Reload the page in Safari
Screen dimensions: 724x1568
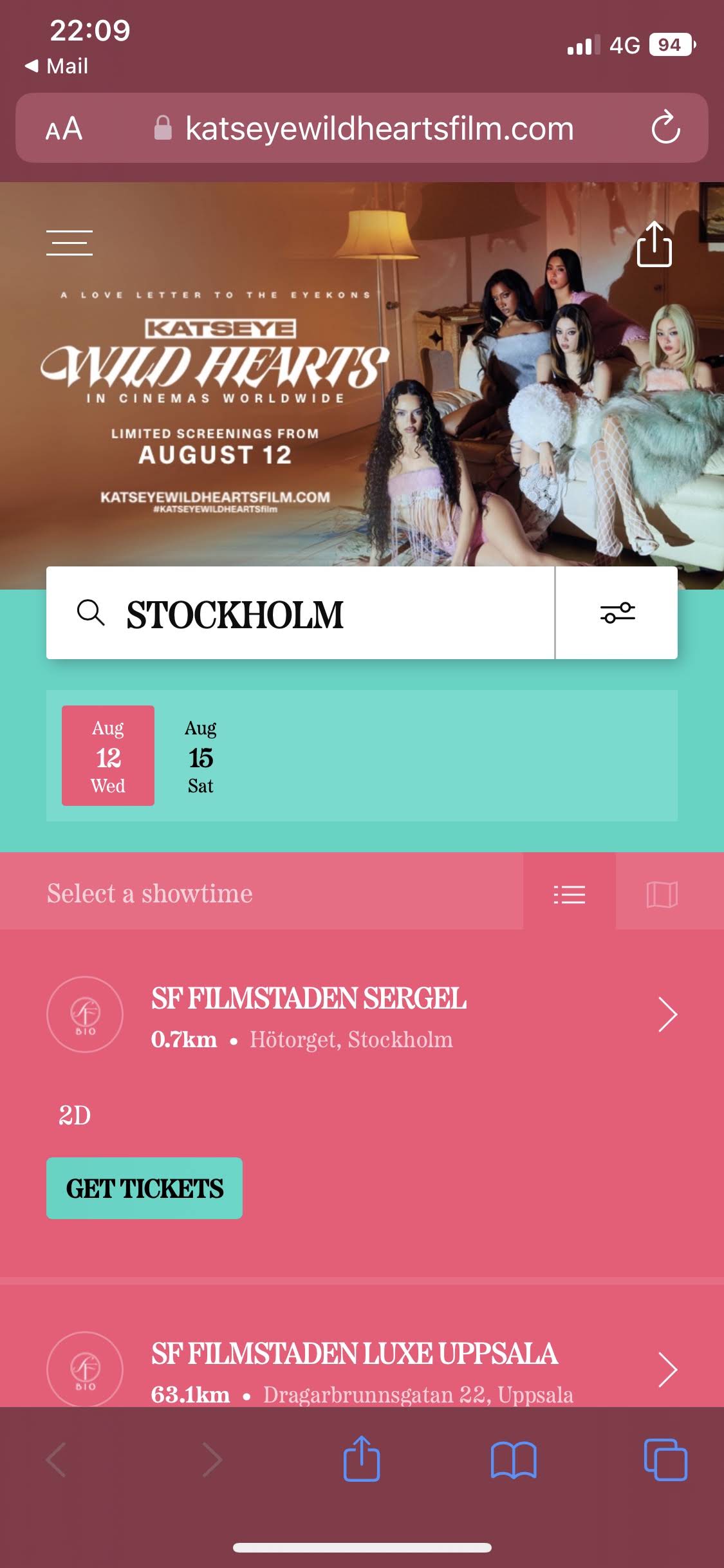[665, 127]
